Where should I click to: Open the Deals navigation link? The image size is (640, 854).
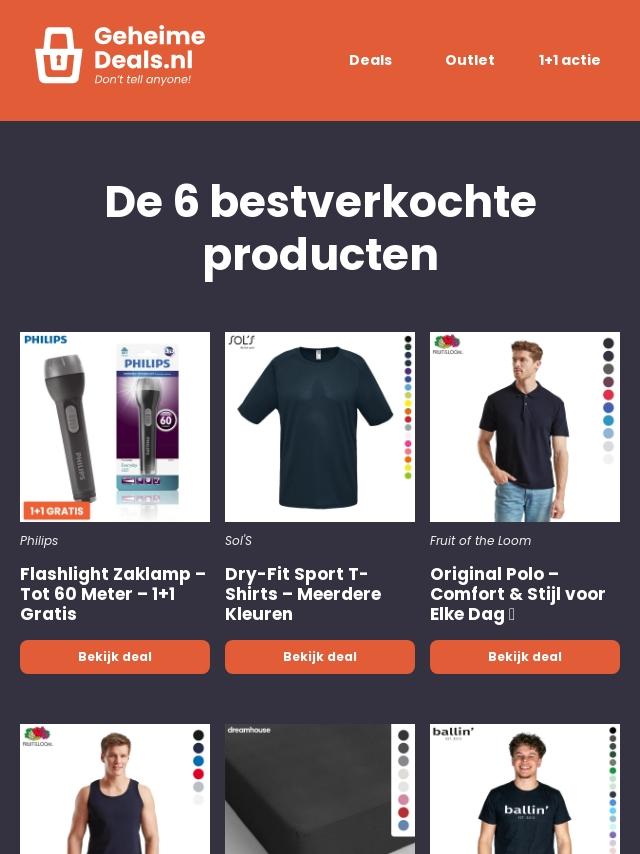click(x=370, y=60)
